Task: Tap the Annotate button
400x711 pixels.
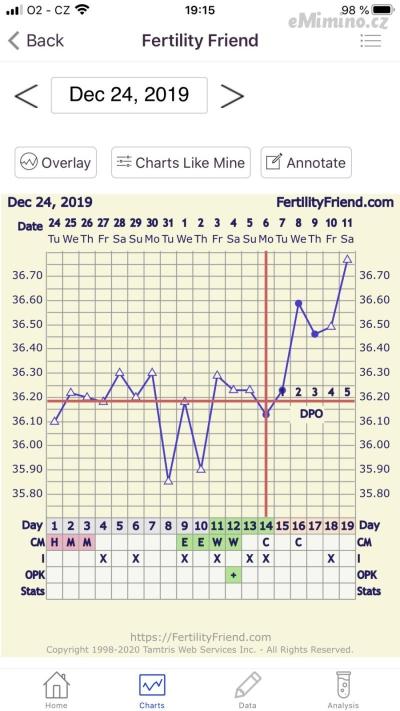Action: click(306, 162)
